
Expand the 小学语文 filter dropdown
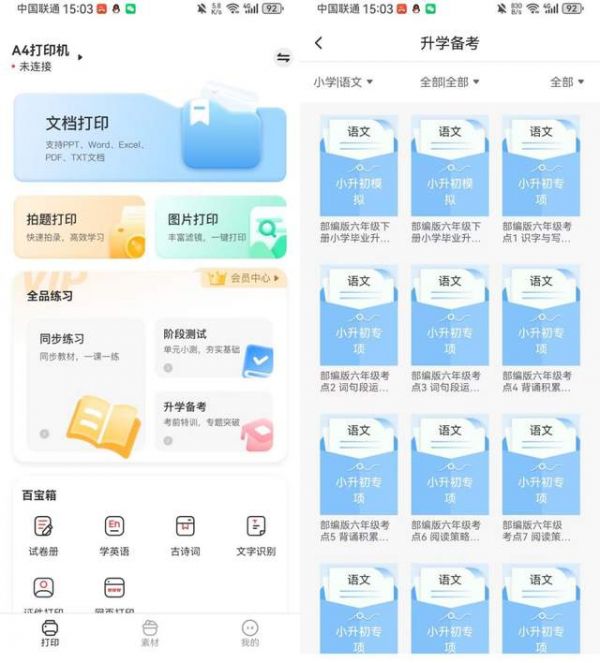point(343,82)
